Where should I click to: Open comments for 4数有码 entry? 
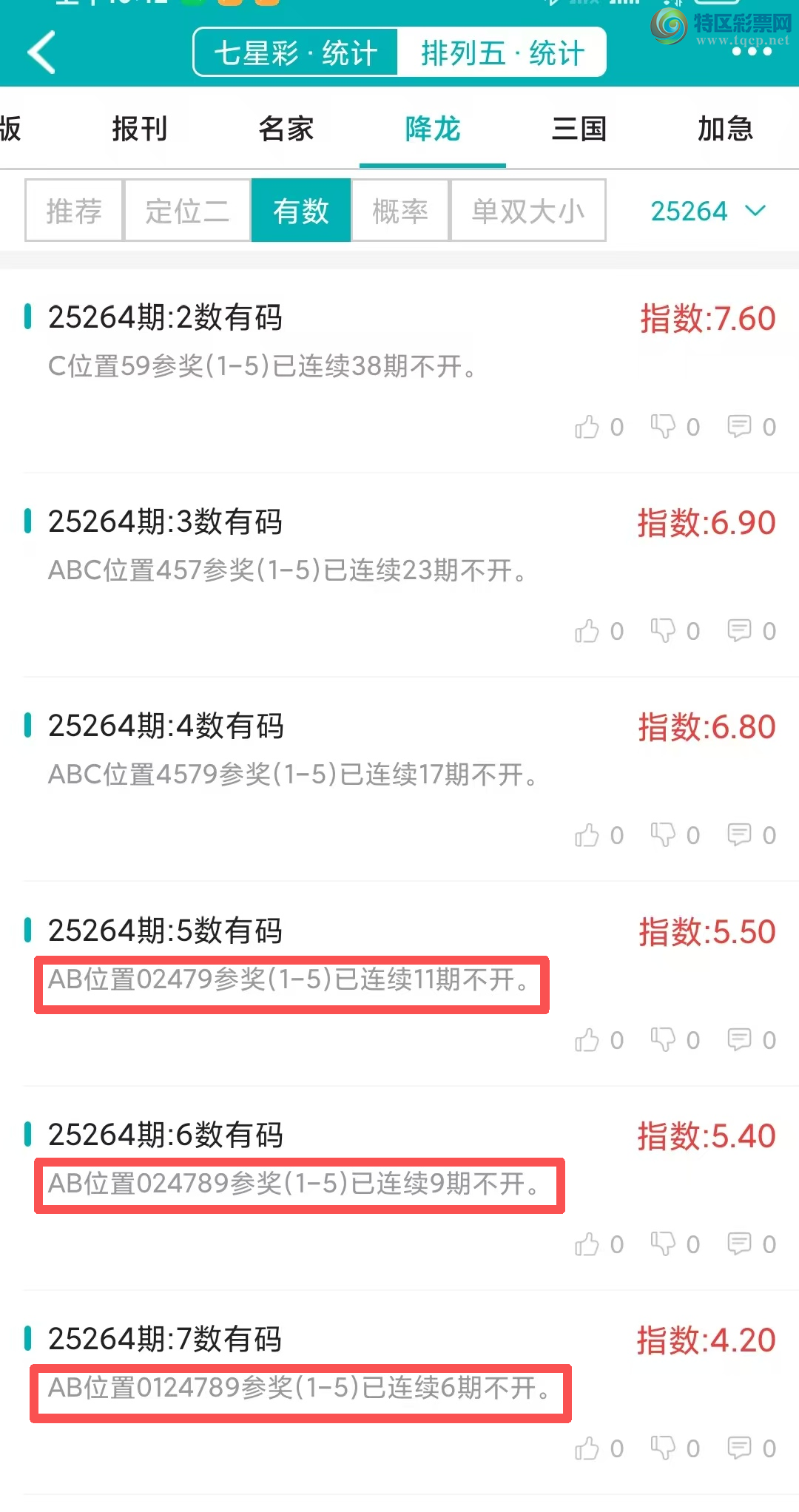pos(739,835)
